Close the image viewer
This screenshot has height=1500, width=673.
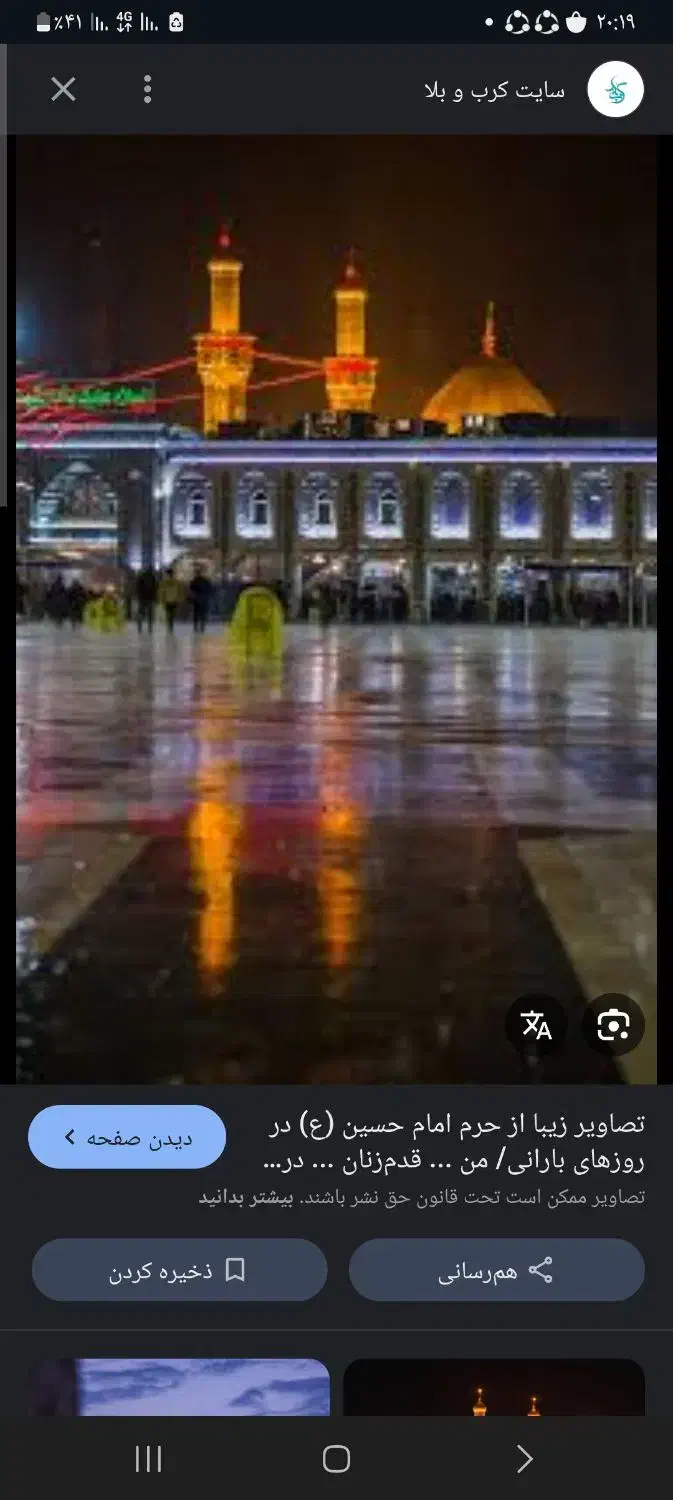click(63, 90)
